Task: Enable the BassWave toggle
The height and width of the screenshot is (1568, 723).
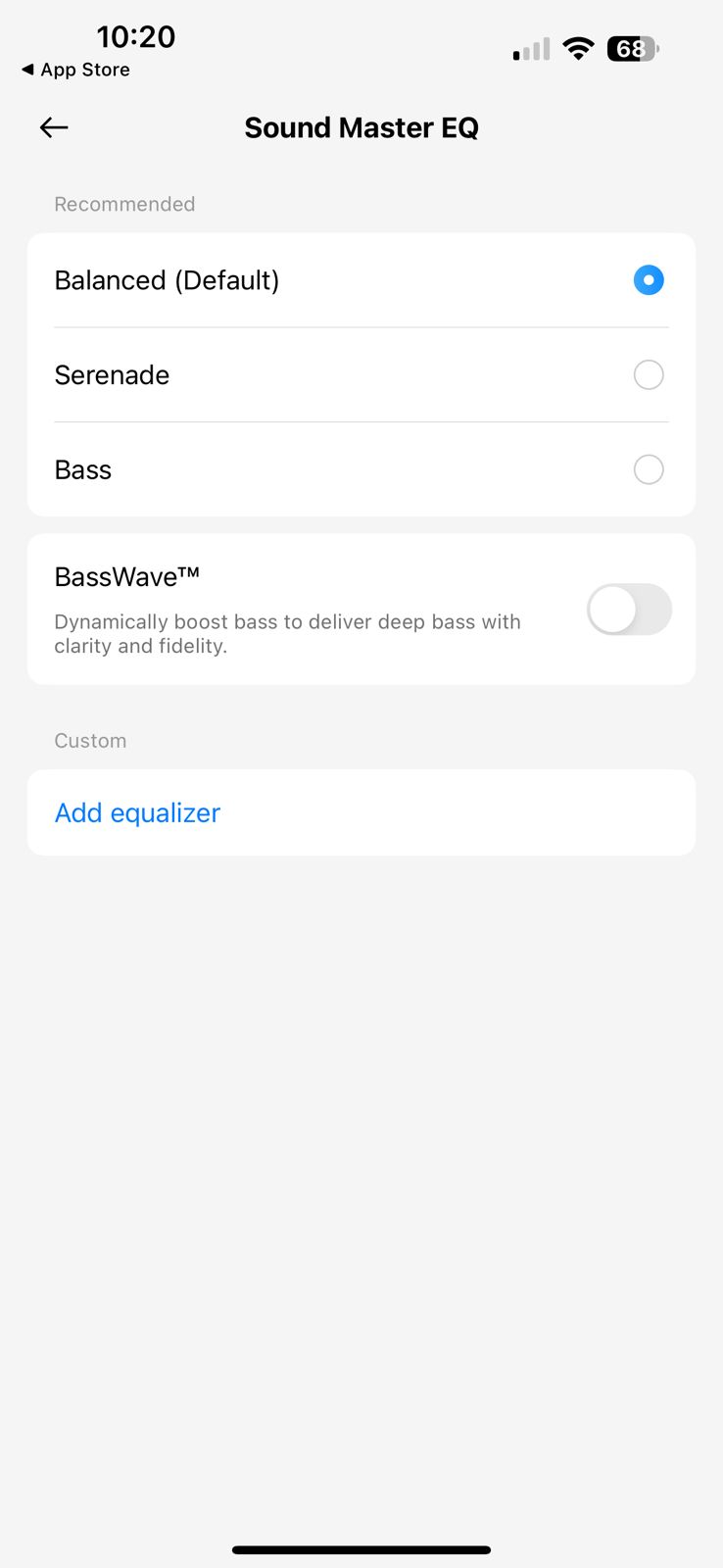Action: click(629, 610)
